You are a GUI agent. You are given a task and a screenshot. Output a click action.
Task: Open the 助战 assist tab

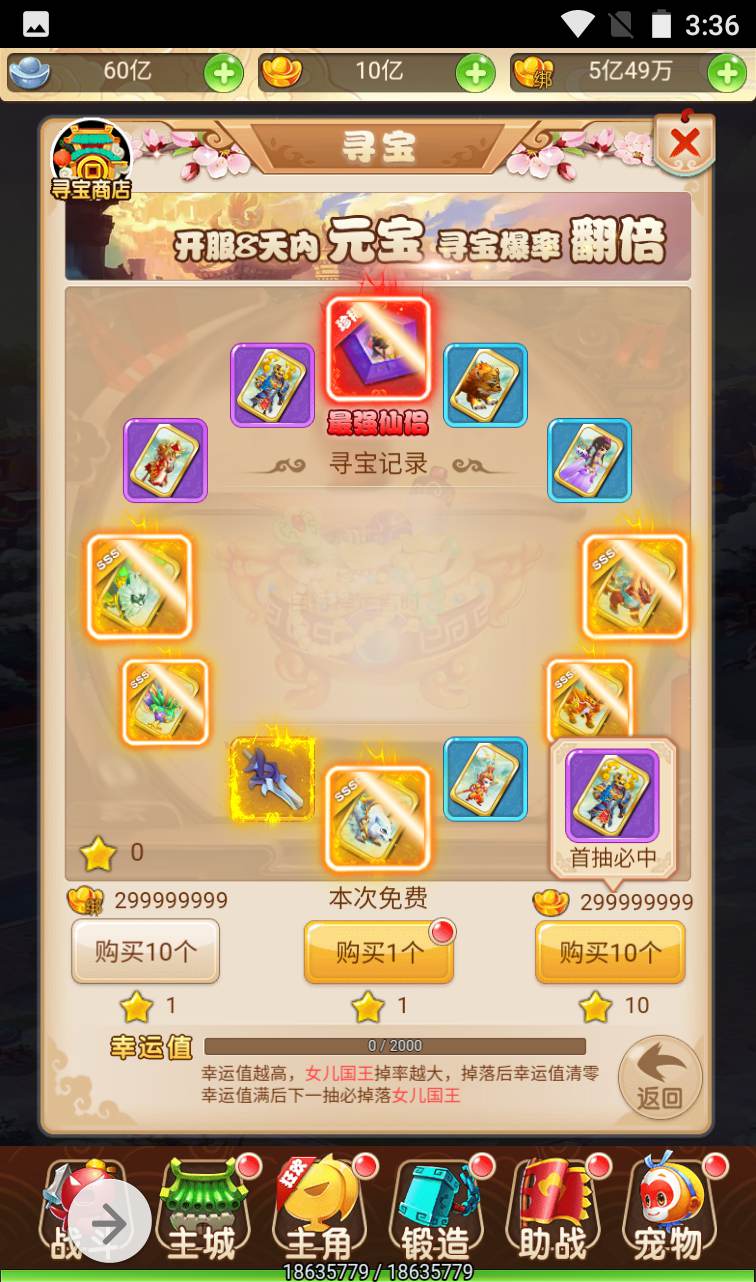point(552,1209)
